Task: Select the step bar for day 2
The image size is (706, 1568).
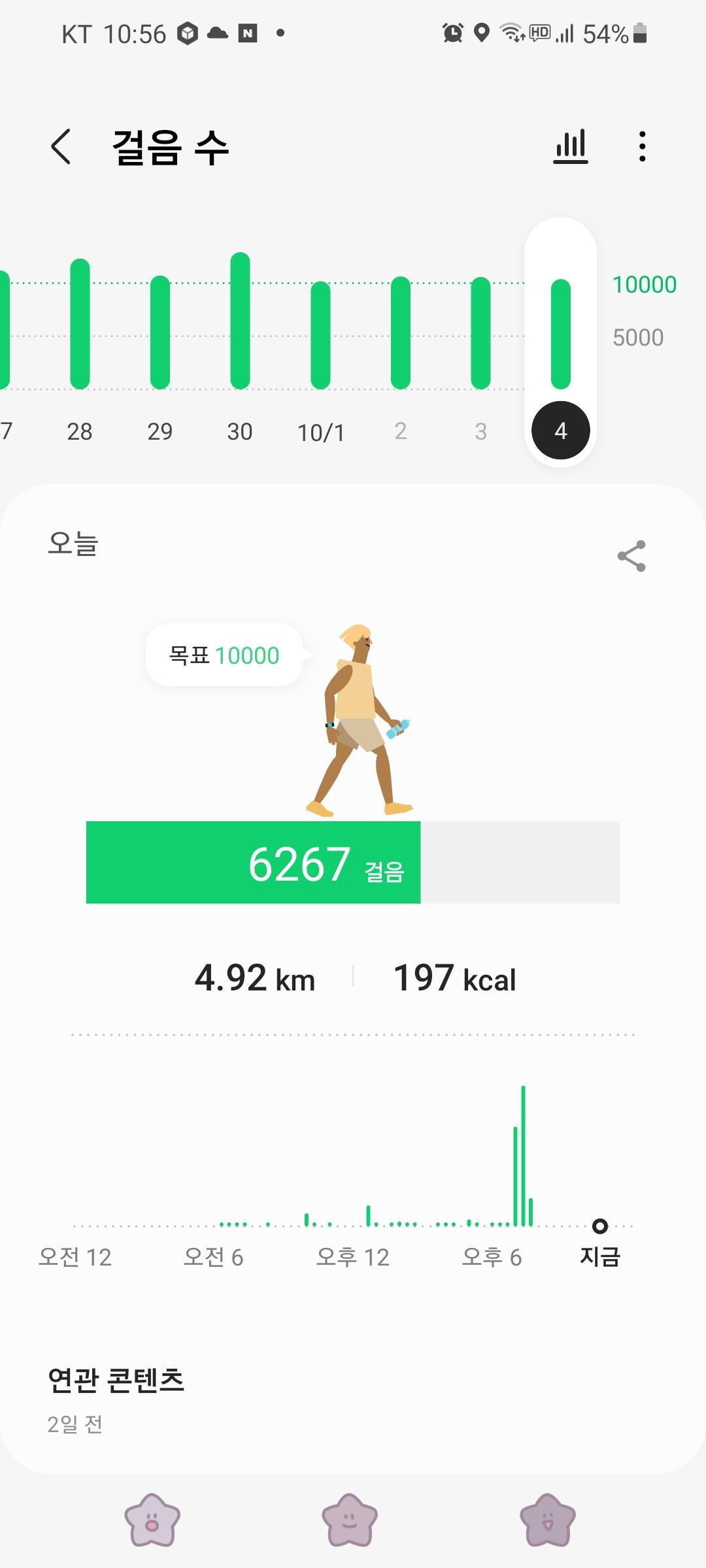Action: point(401,333)
